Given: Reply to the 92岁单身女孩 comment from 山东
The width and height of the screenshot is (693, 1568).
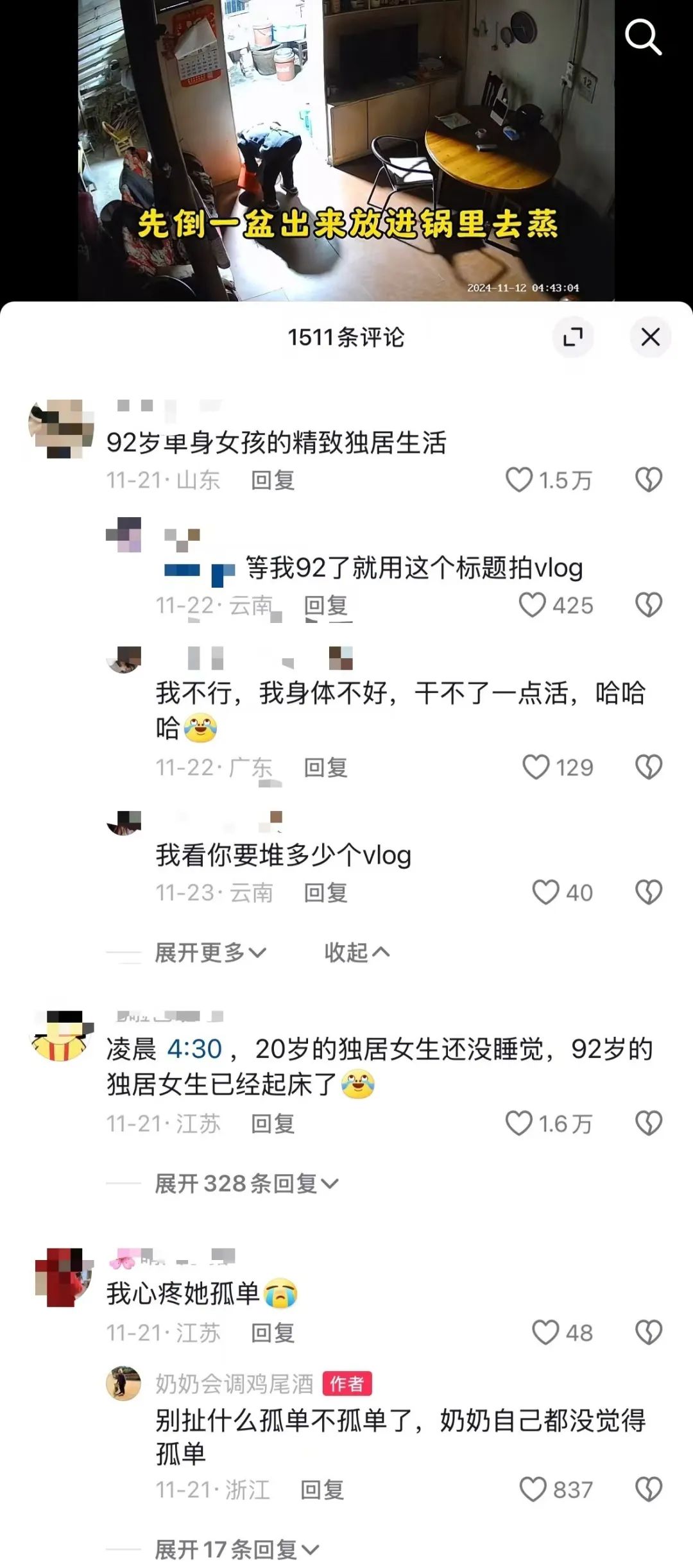Looking at the screenshot, I should coord(273,480).
